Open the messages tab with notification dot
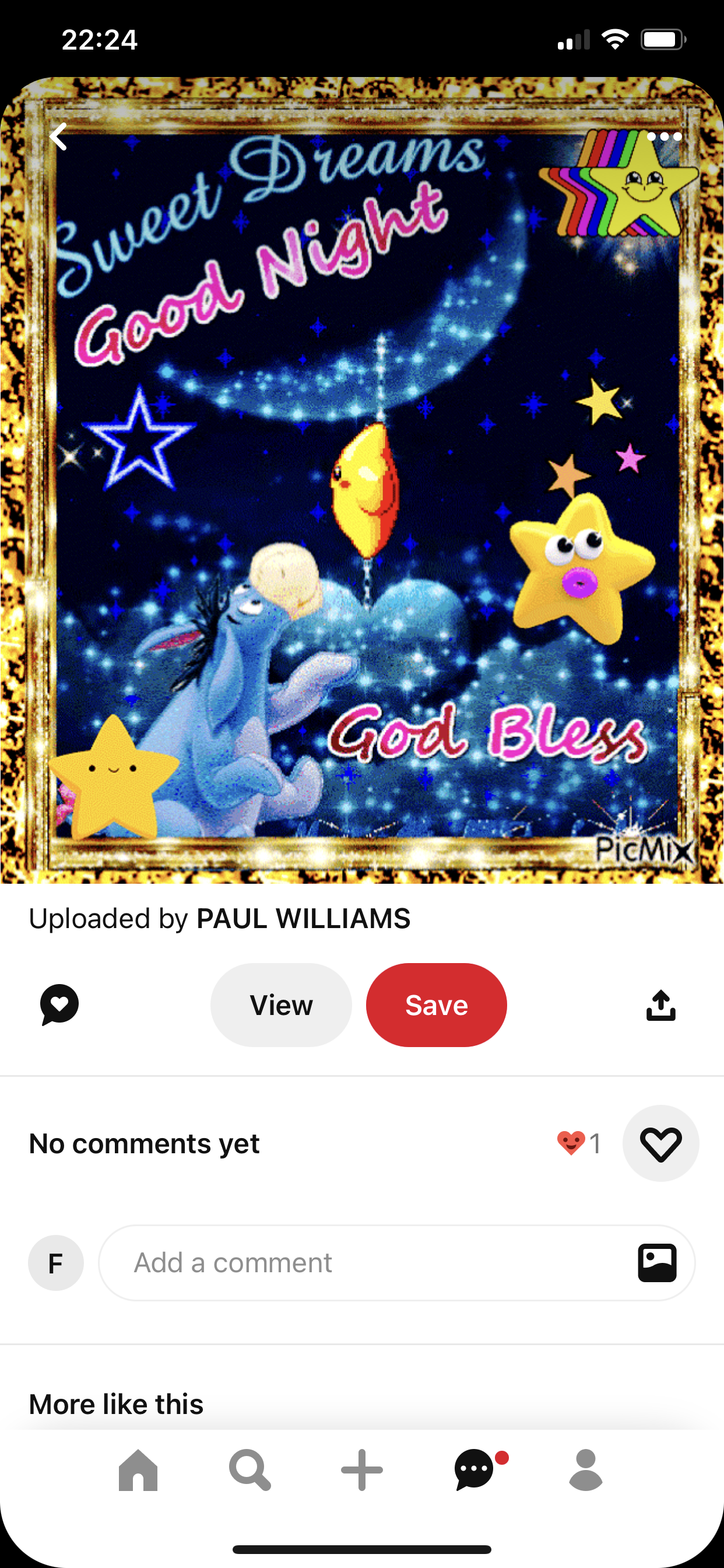Image resolution: width=724 pixels, height=1568 pixels. (475, 1470)
